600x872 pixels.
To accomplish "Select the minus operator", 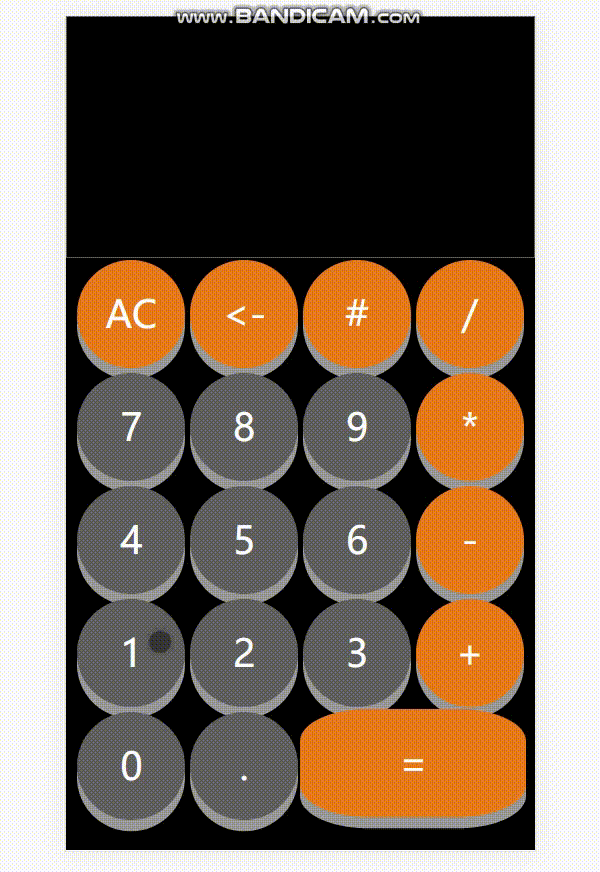I will coord(470,538).
